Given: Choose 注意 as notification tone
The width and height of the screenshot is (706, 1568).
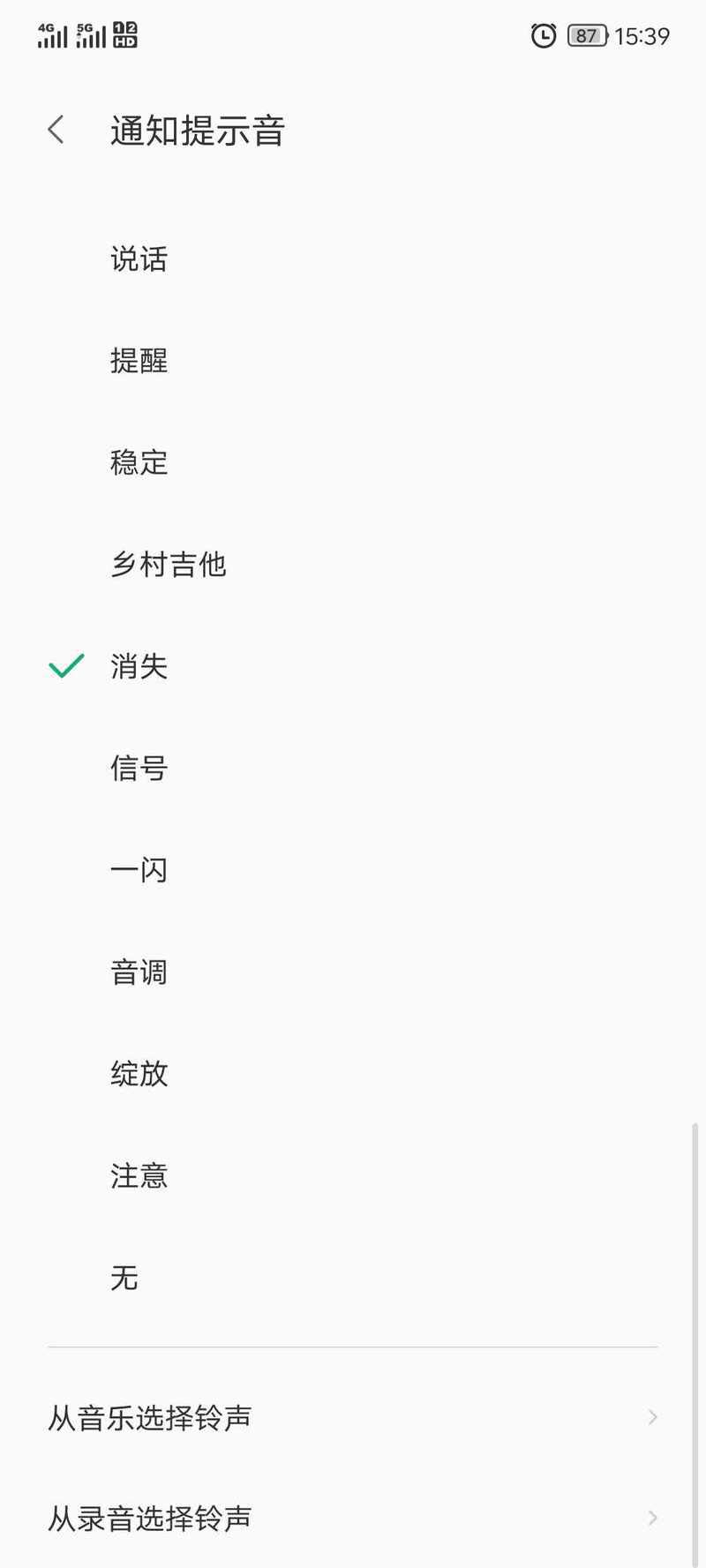Looking at the screenshot, I should click(x=353, y=1176).
